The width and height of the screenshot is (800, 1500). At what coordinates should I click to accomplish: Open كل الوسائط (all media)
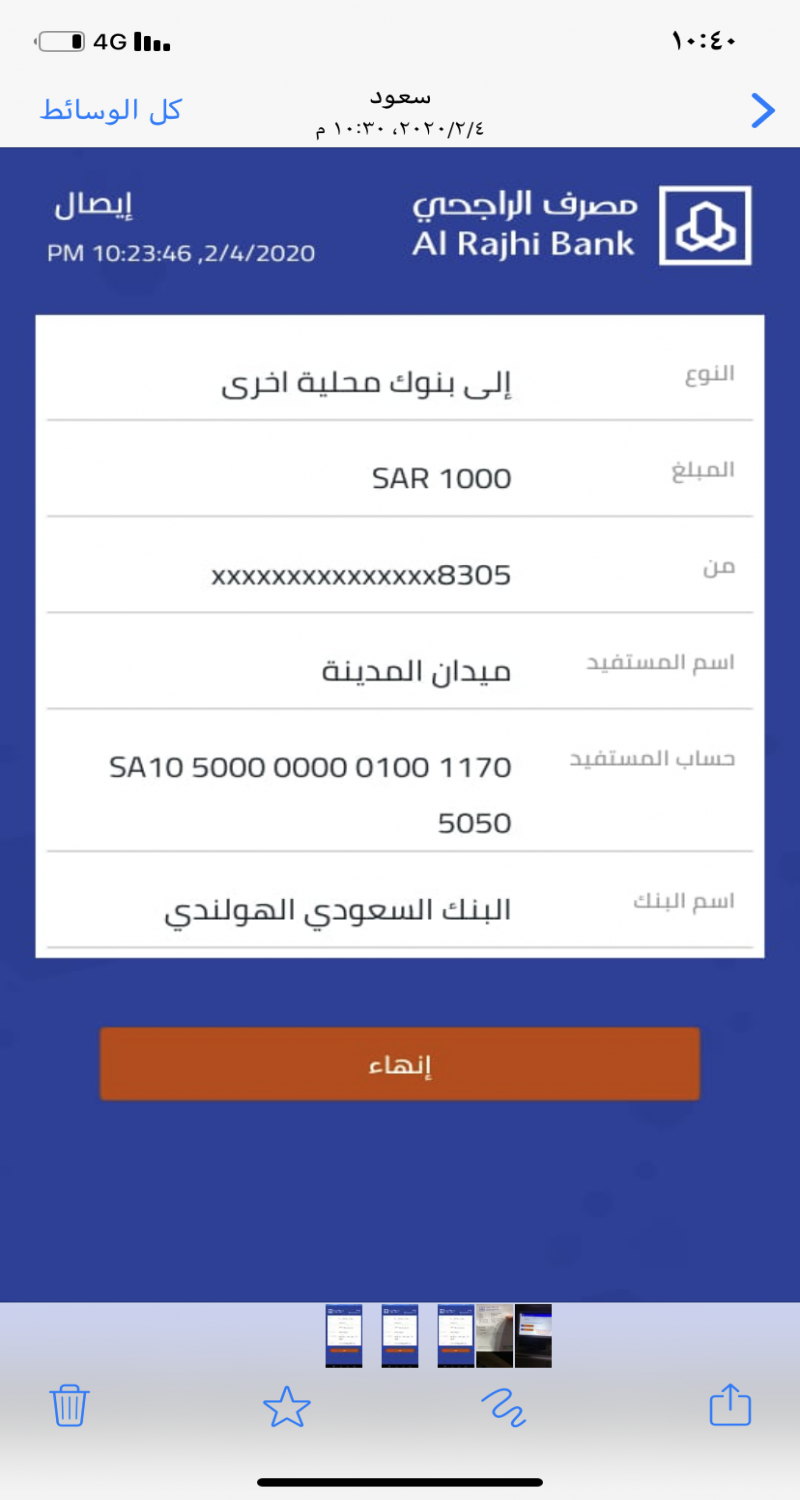111,111
